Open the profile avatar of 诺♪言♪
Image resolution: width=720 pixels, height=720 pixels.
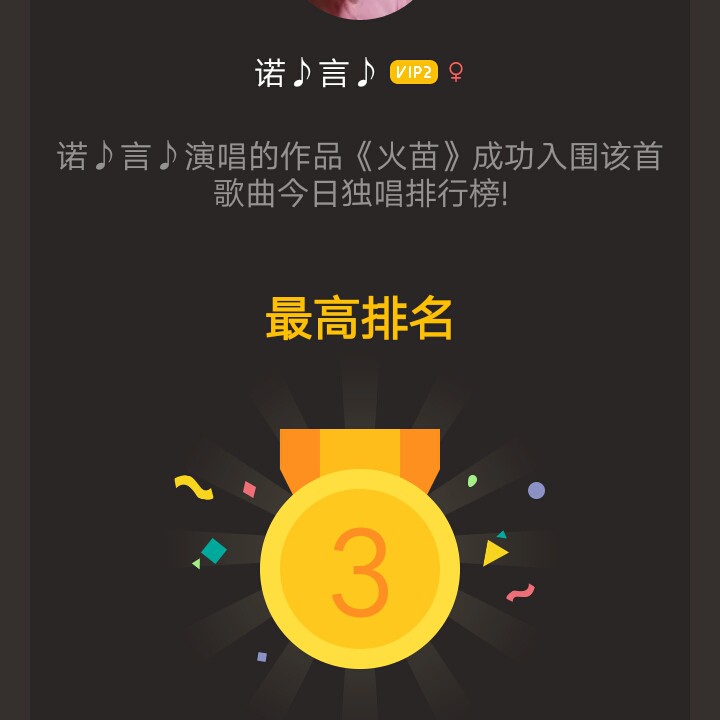pyautogui.click(x=360, y=8)
